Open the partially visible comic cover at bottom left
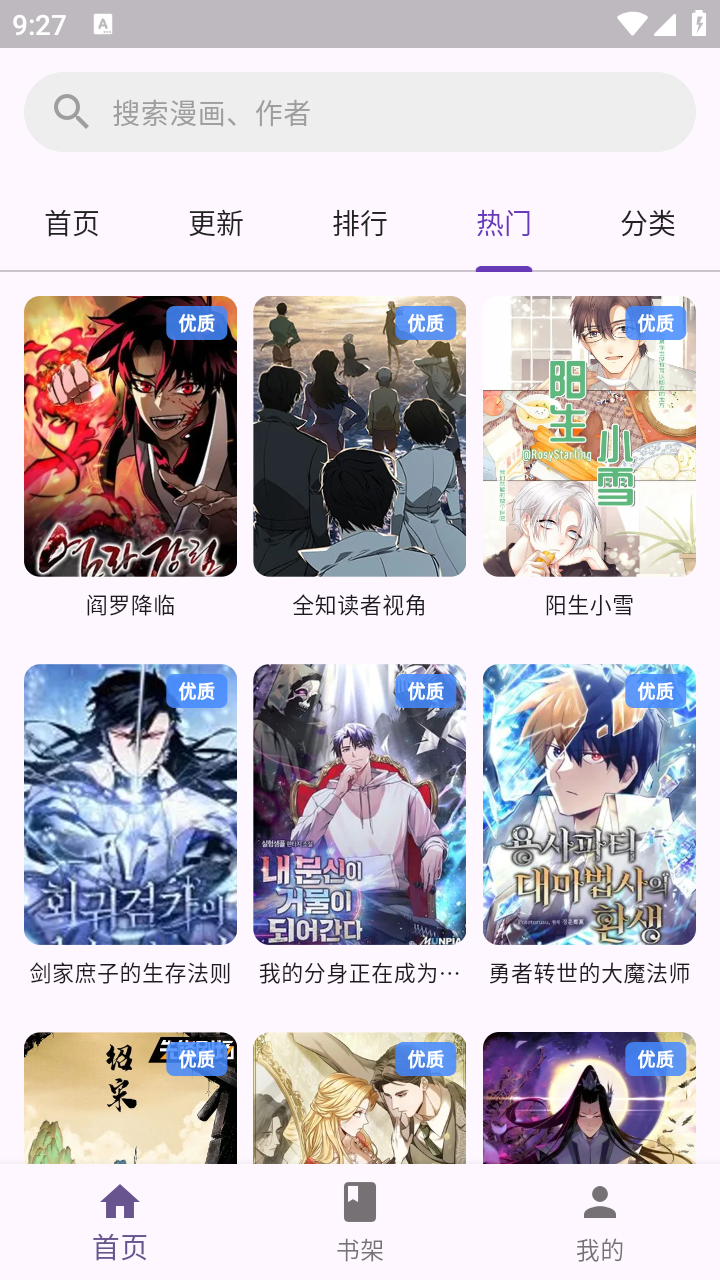Viewport: 720px width, 1280px height. 130,1100
